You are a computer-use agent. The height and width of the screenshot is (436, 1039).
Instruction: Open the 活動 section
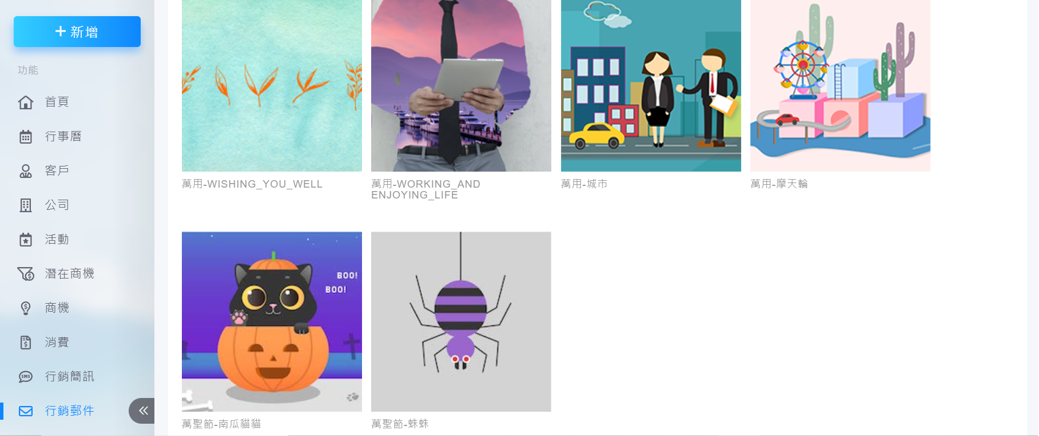57,239
